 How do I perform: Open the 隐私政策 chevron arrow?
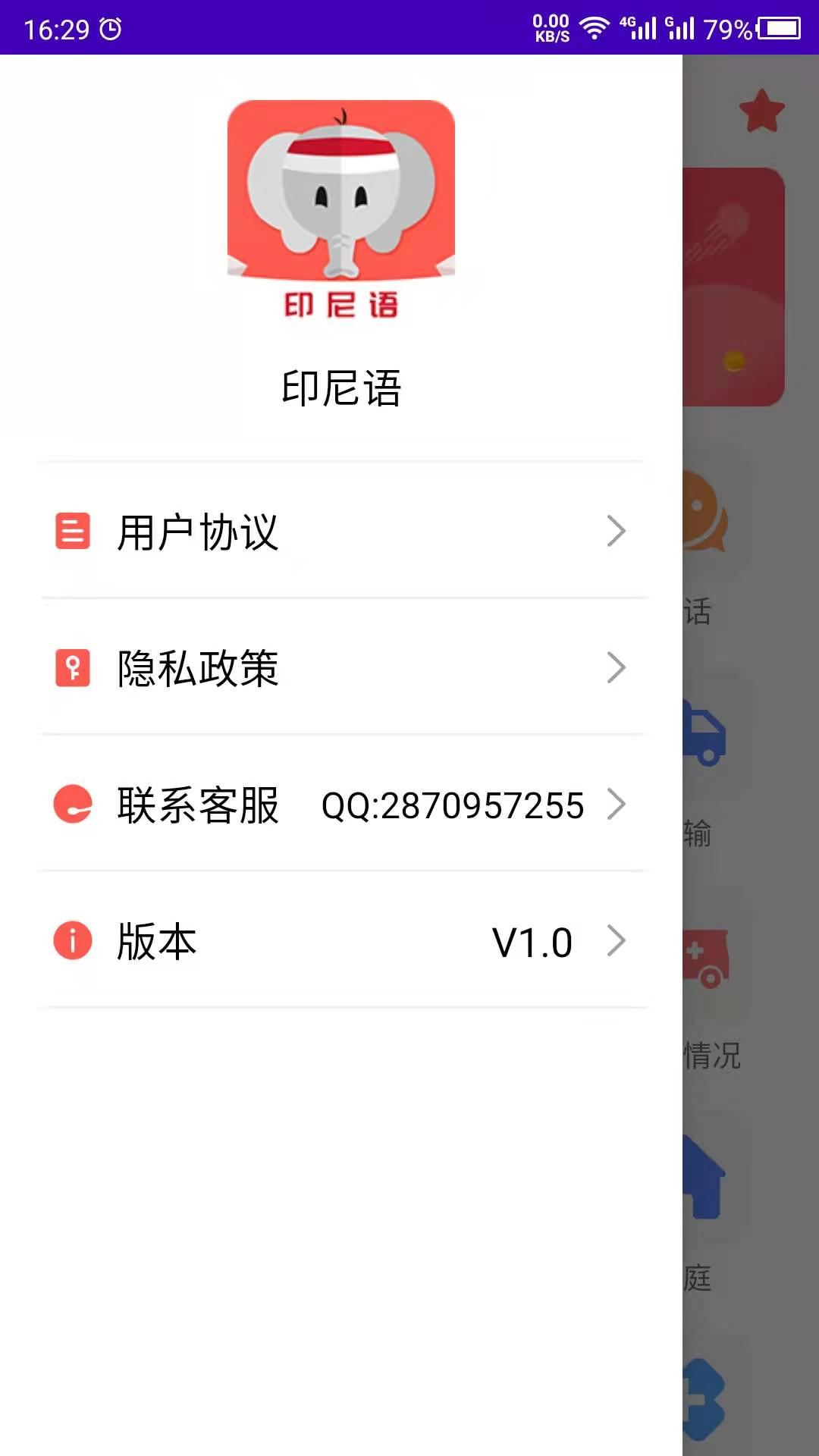(617, 668)
